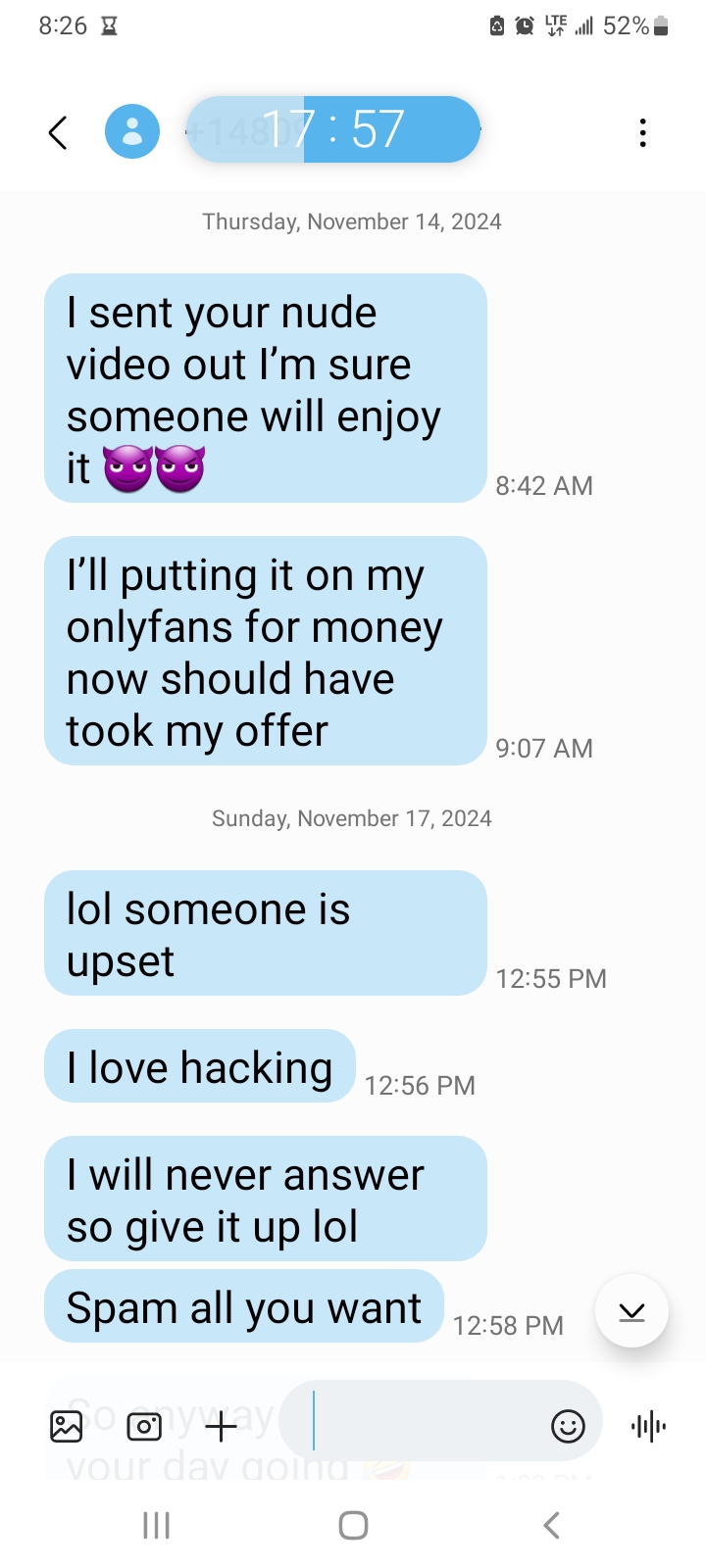Screen dimensions: 706x1568
Task: Record a voice message
Action: (648, 1426)
